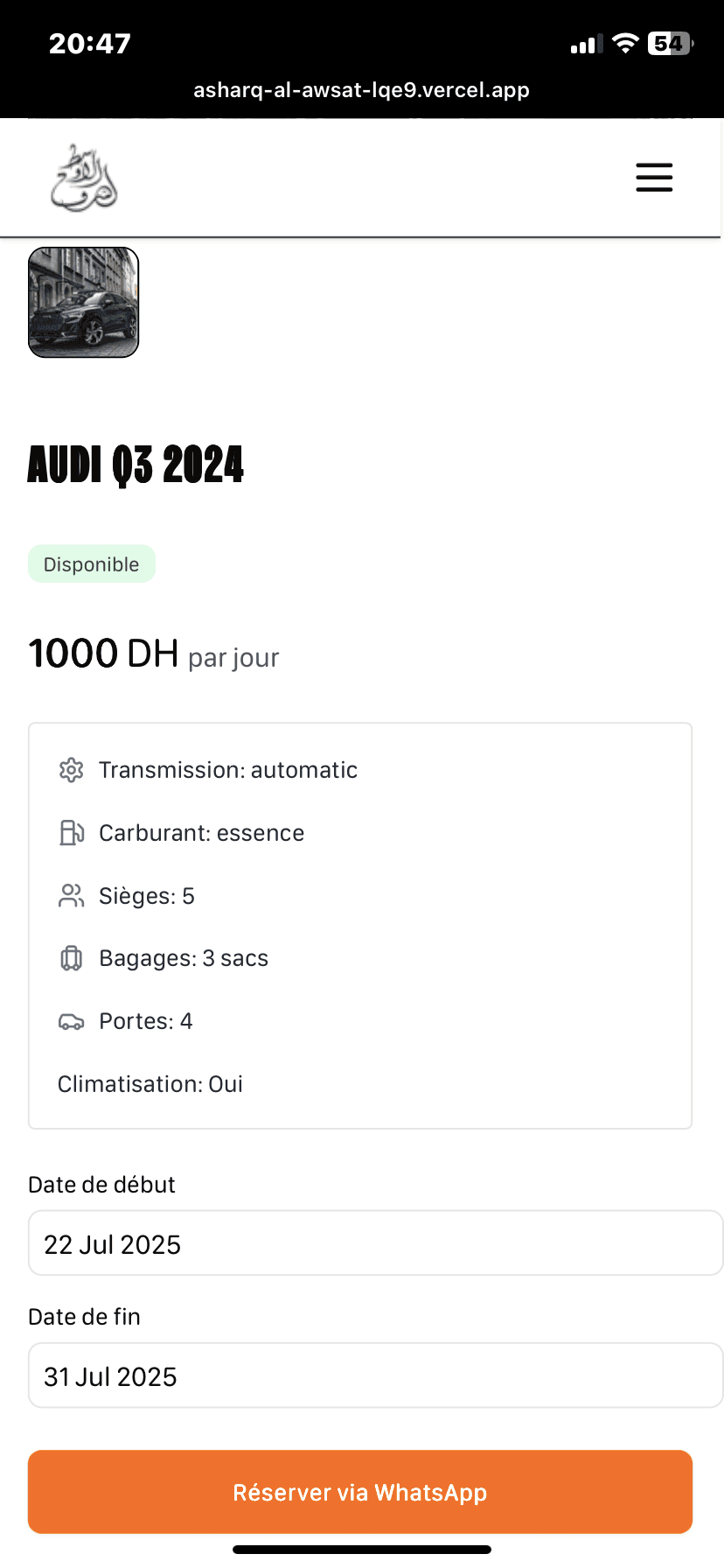Click the Réserver via WhatsApp button
This screenshot has height=1568, width=724.
click(x=360, y=1492)
